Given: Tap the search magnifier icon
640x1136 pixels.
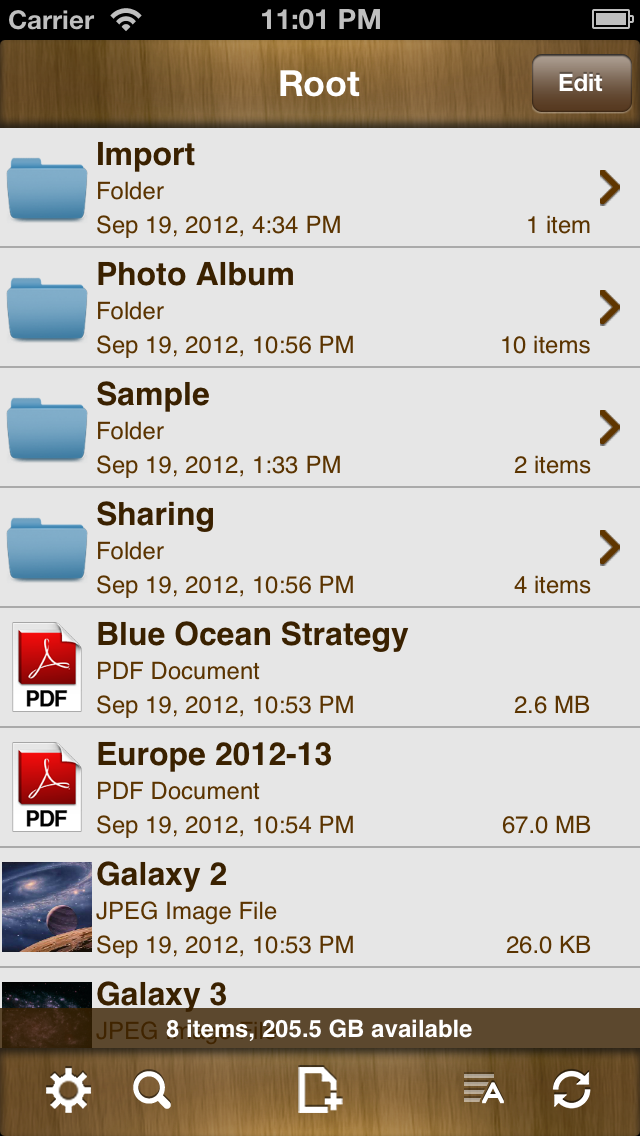Looking at the screenshot, I should tap(152, 1090).
